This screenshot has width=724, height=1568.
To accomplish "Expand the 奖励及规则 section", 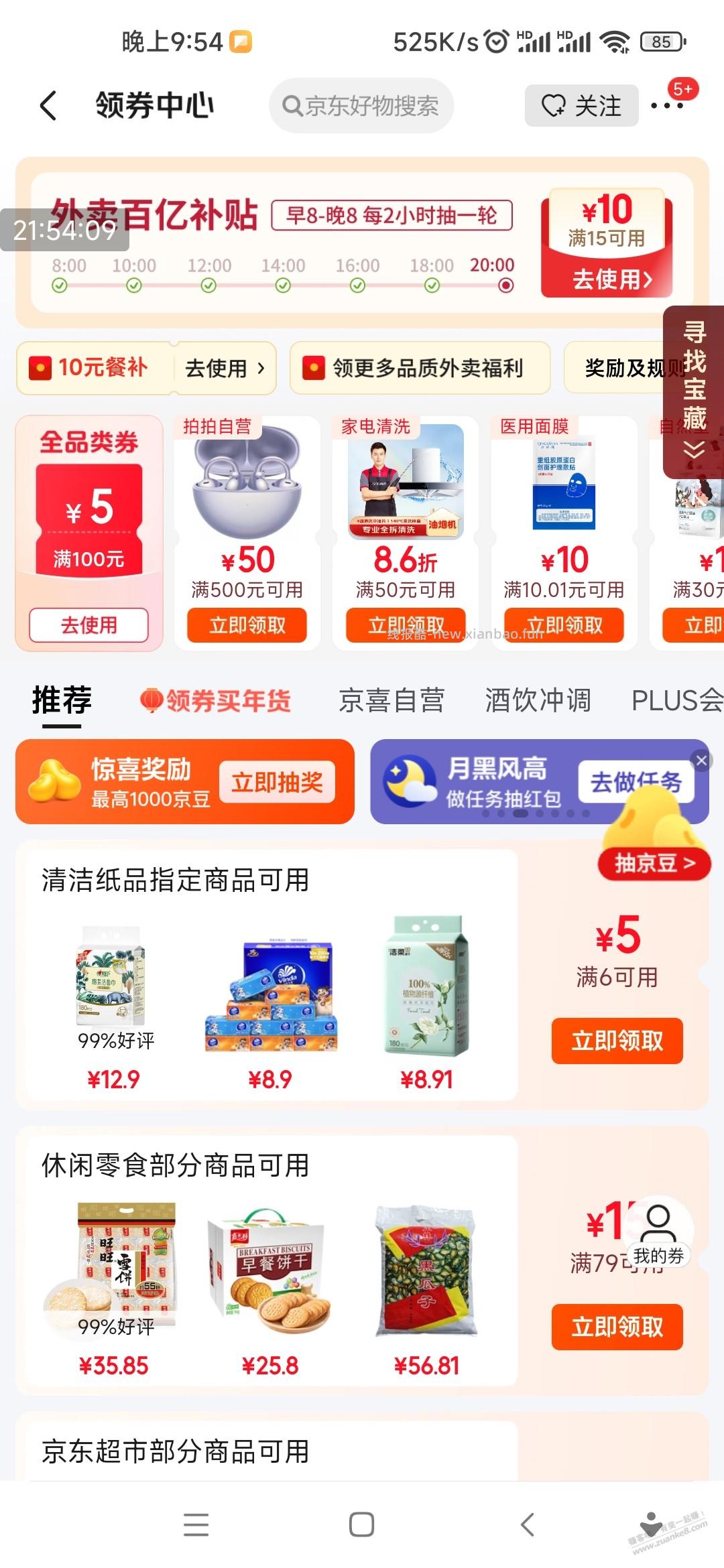I will click(633, 368).
